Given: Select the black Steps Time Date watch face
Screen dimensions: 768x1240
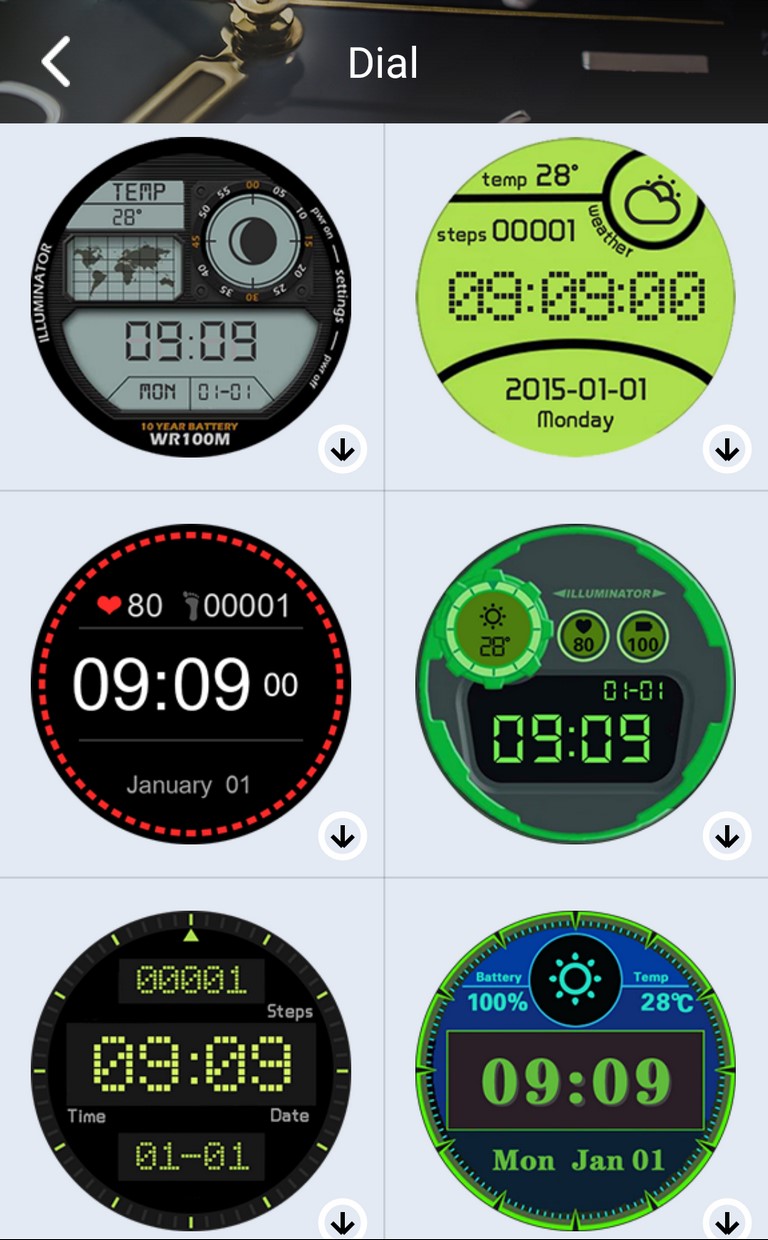Looking at the screenshot, I should point(191,1070).
